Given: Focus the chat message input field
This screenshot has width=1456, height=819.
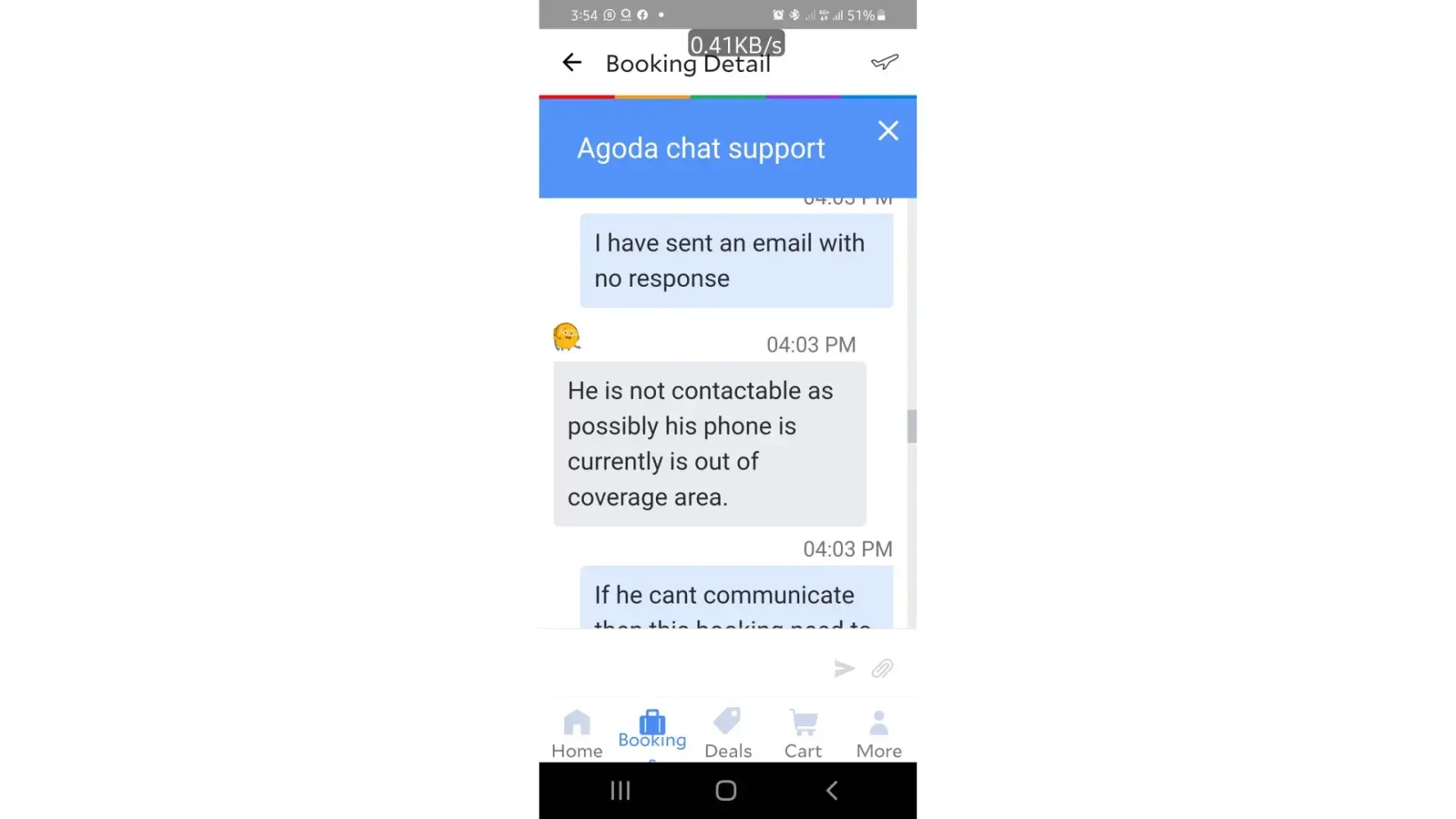Looking at the screenshot, I should pos(684,668).
